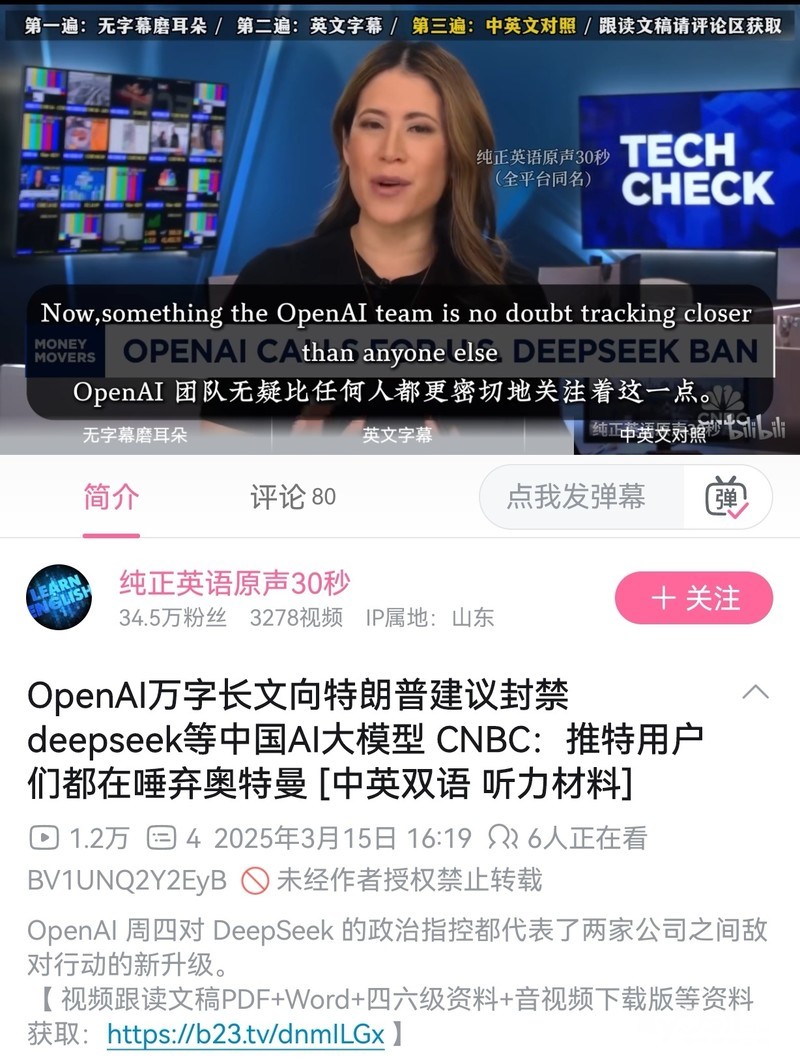This screenshot has width=800, height=1059.
Task: Open the 点我发弹幕 input box
Action: 577,497
